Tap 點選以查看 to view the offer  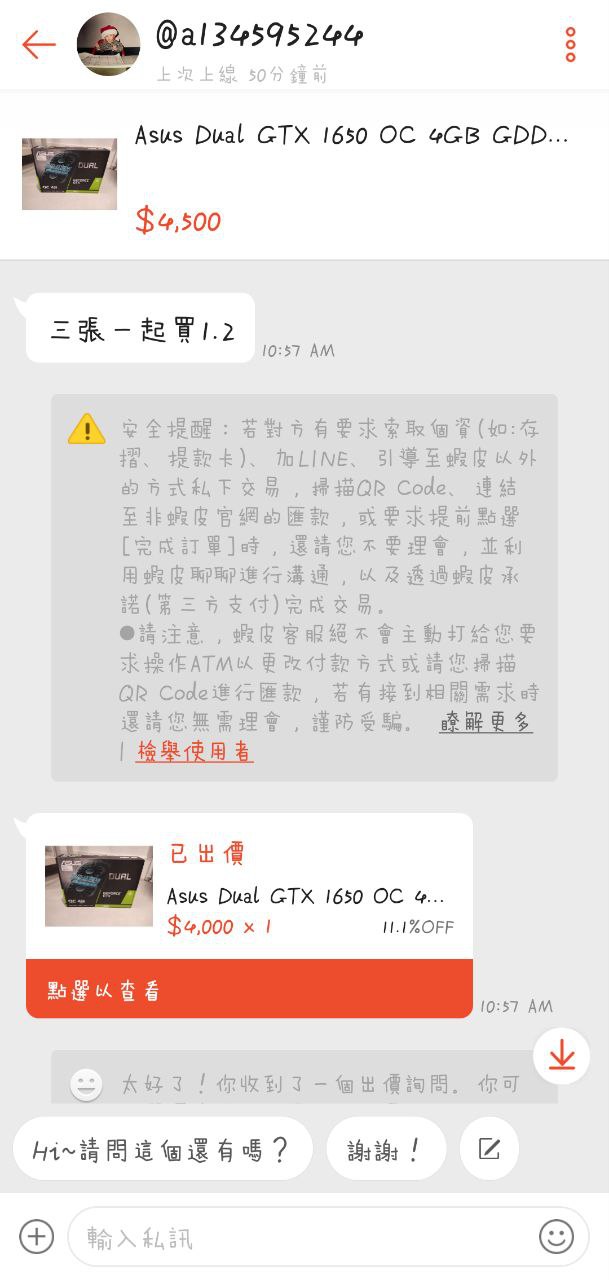(x=248, y=990)
